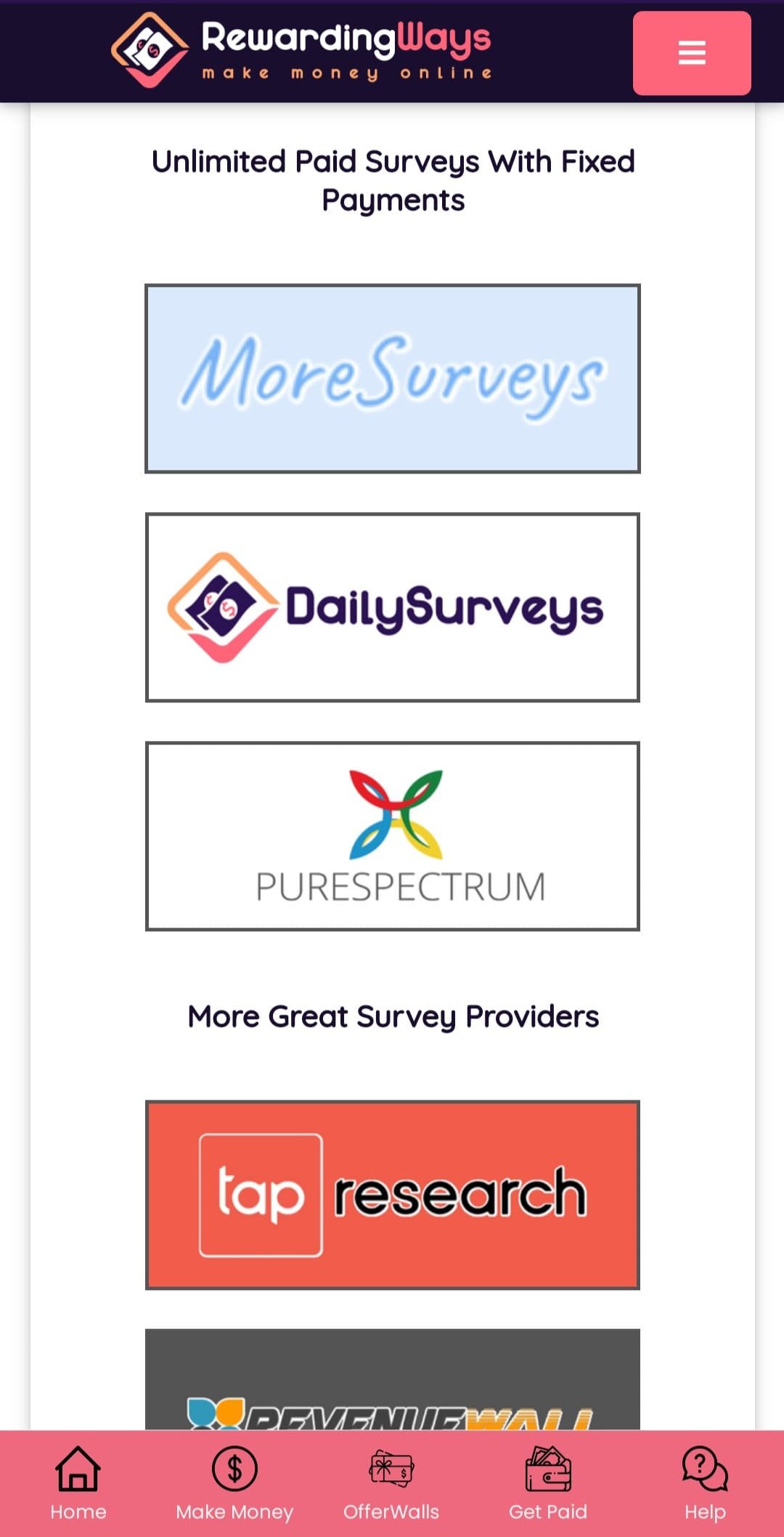Switch to the Get Paid tab
The width and height of the screenshot is (784, 1537).
[x=548, y=1483]
